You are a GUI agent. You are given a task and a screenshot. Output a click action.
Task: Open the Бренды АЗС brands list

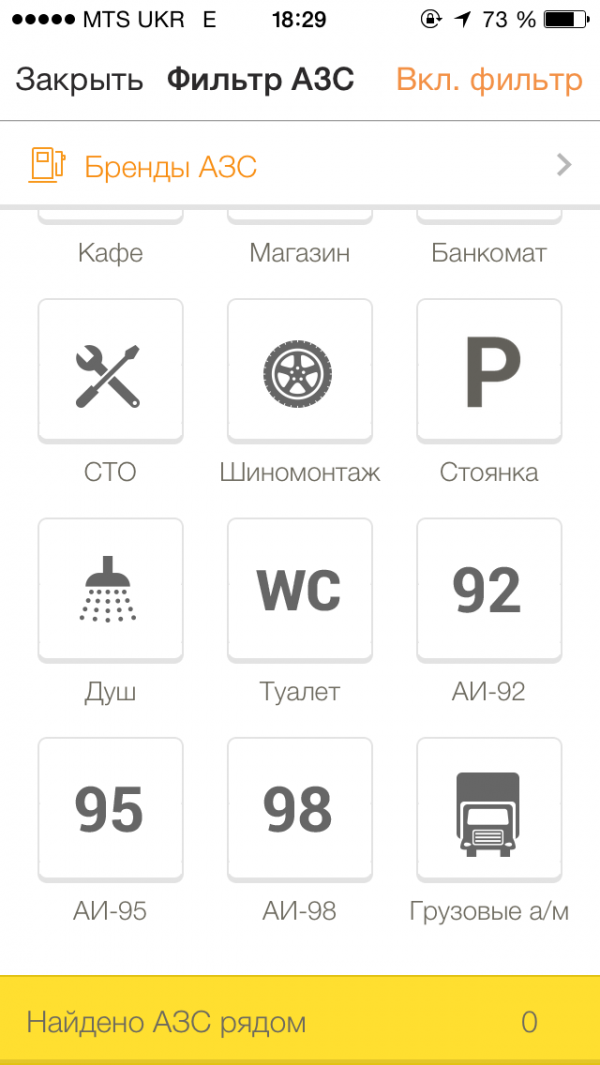[300, 166]
